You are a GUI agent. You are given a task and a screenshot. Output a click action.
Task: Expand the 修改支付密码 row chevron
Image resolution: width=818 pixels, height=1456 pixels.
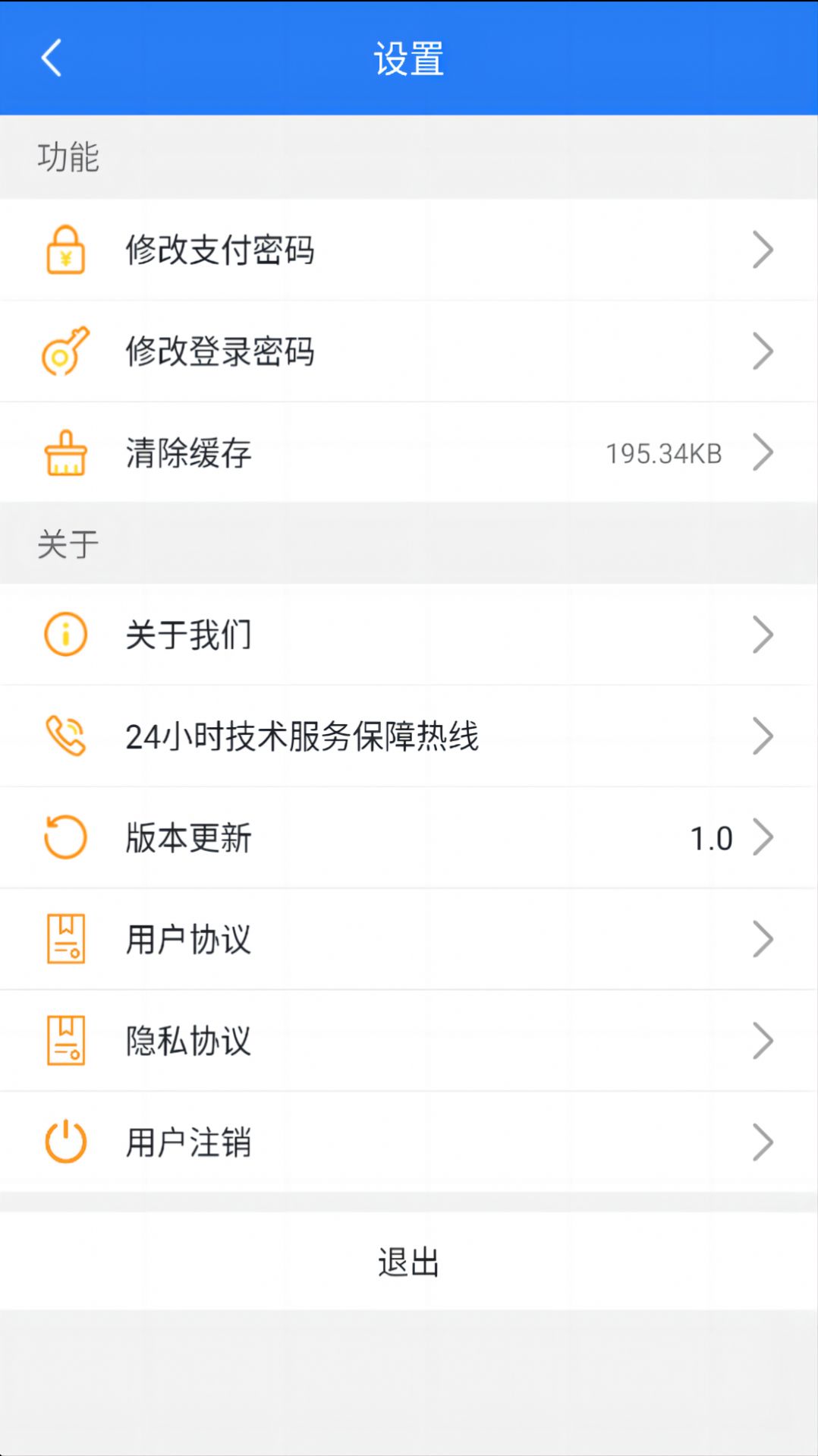coord(763,251)
